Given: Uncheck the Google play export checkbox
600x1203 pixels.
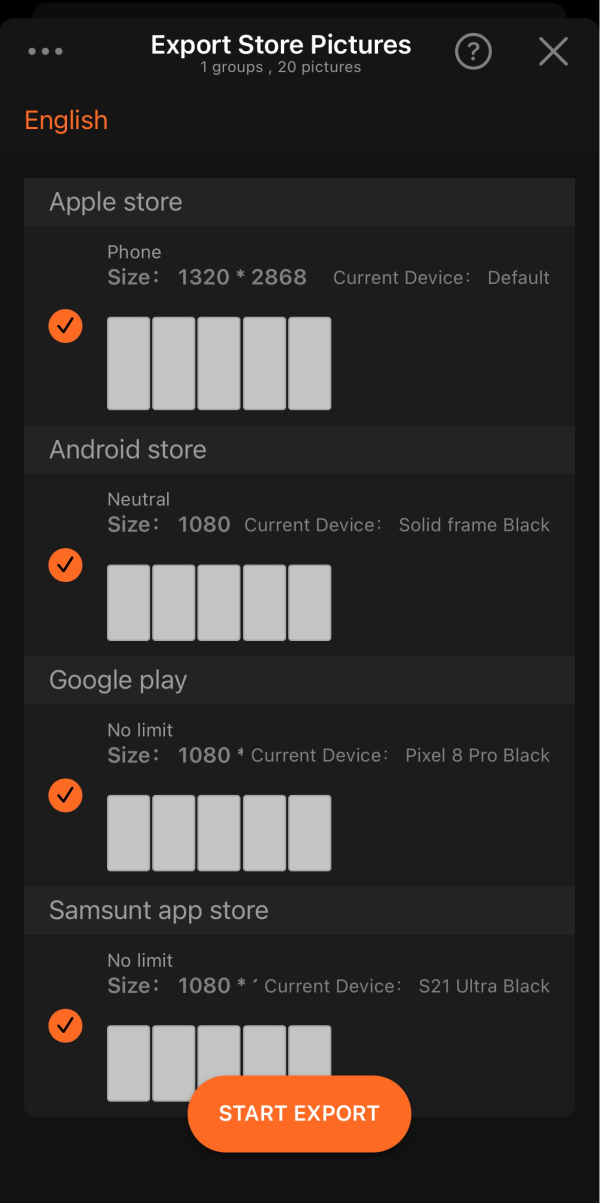Looking at the screenshot, I should (65, 795).
